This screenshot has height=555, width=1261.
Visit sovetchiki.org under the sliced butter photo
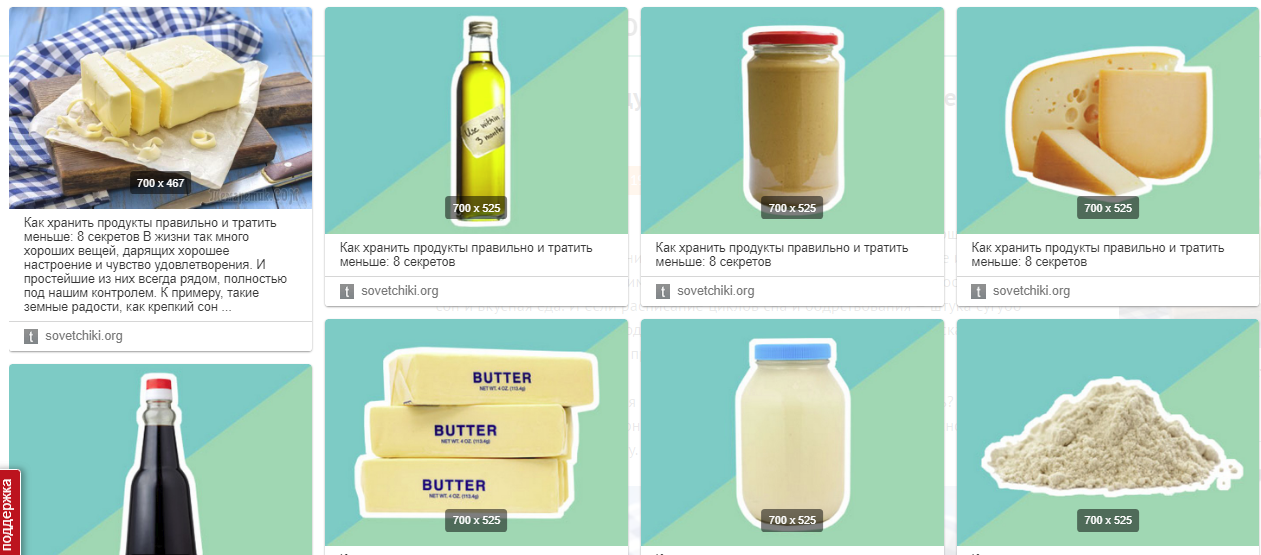point(84,336)
